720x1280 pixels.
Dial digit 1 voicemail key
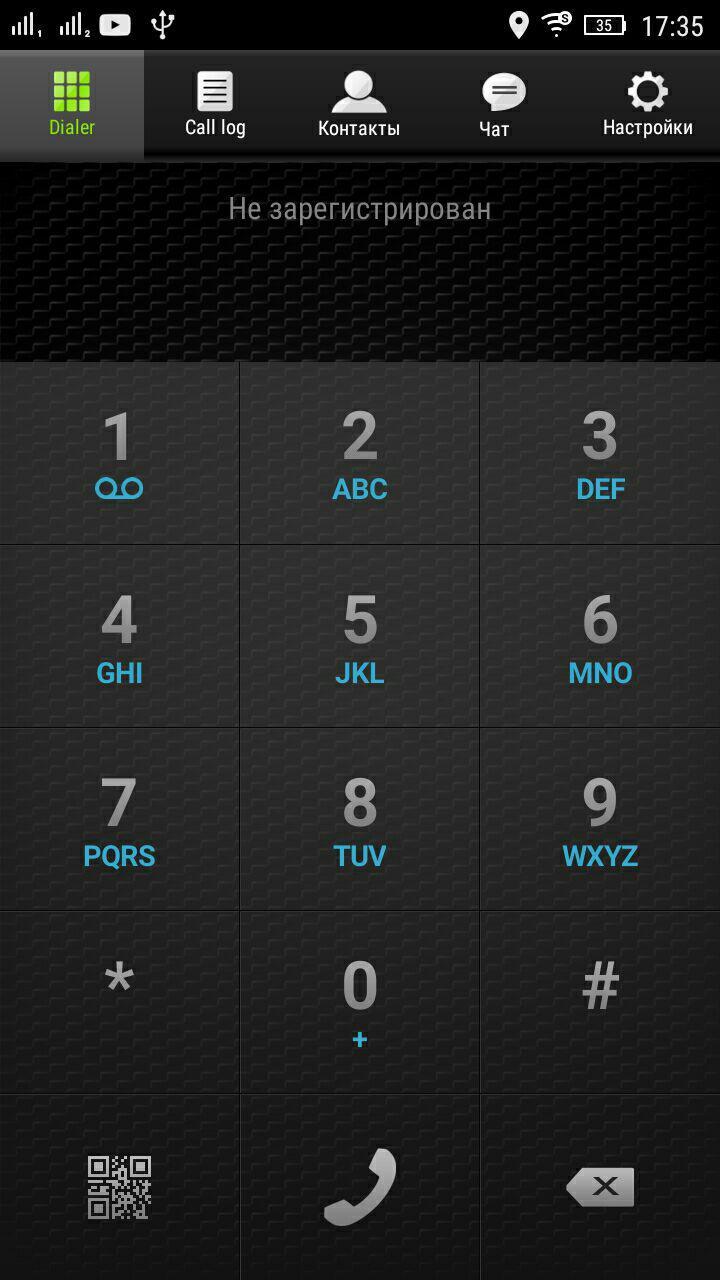(x=119, y=454)
